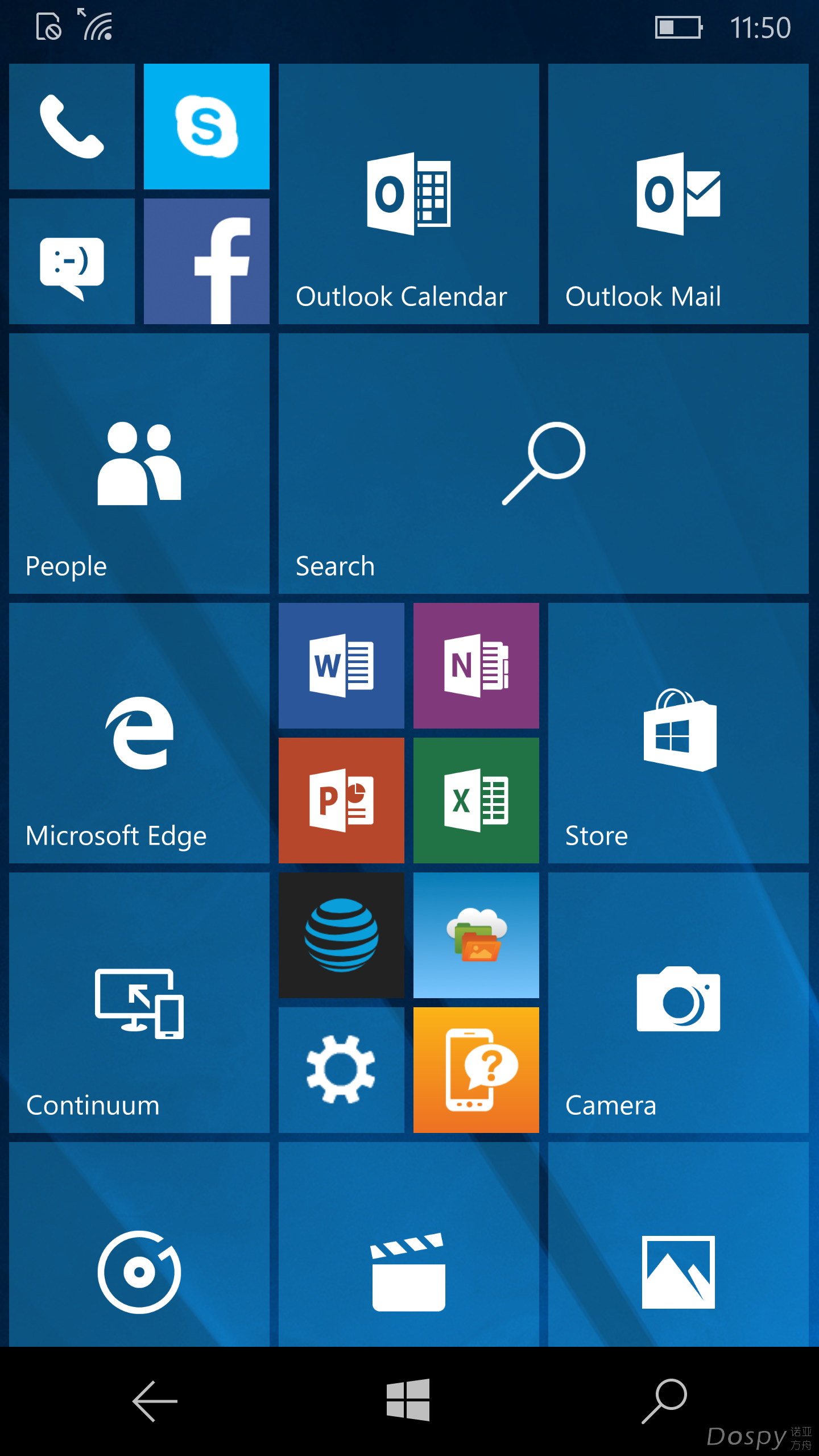Open the Messaging tile

[72, 261]
